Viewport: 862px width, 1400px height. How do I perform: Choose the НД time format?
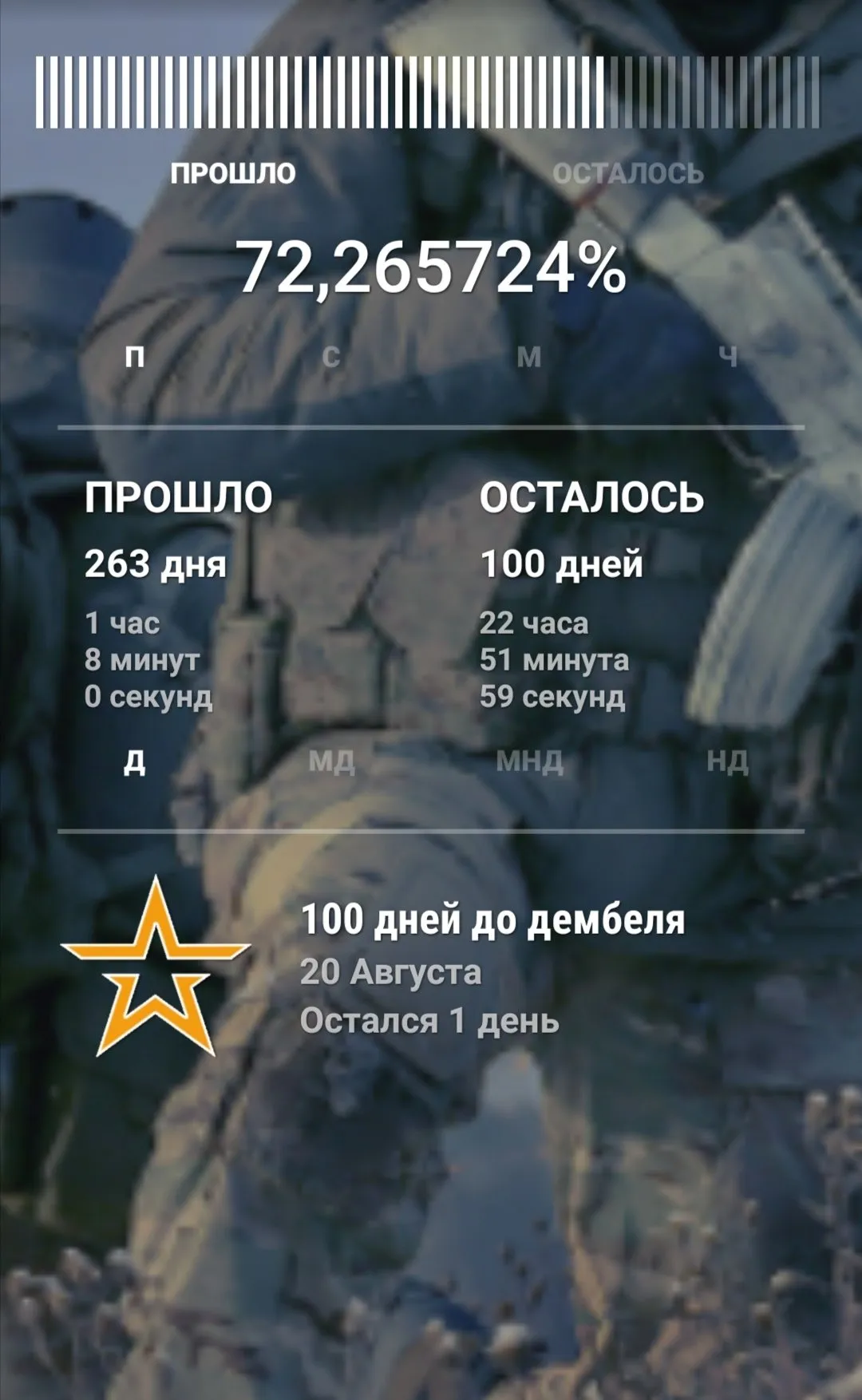[x=727, y=761]
